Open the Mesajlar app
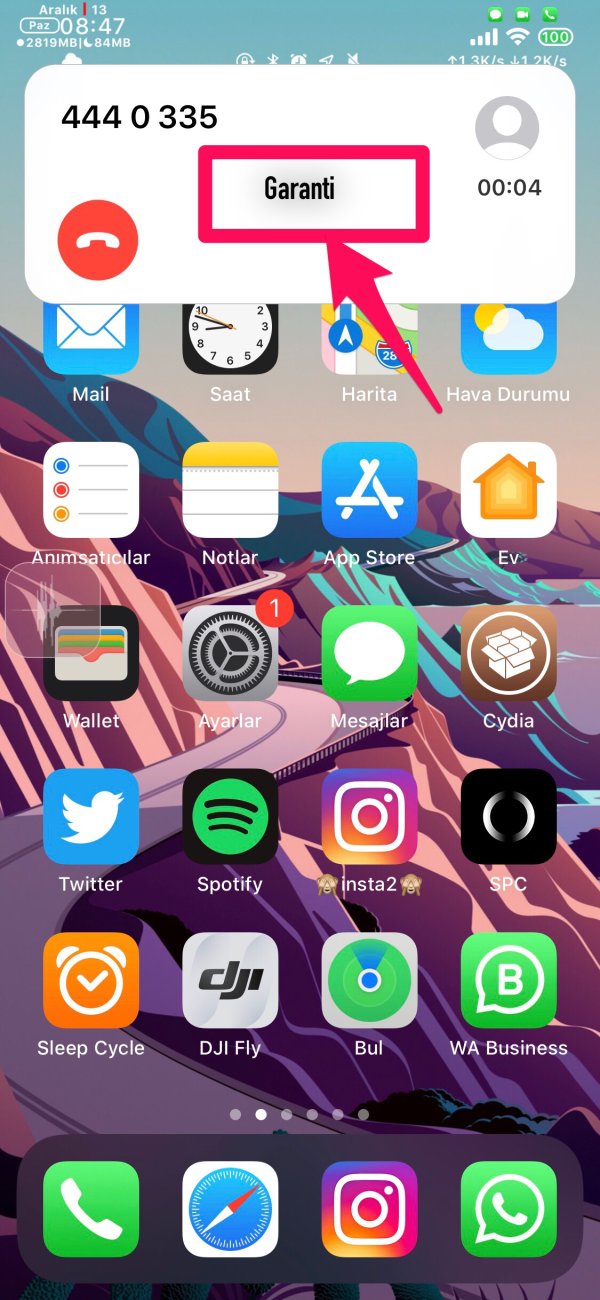 pyautogui.click(x=369, y=653)
